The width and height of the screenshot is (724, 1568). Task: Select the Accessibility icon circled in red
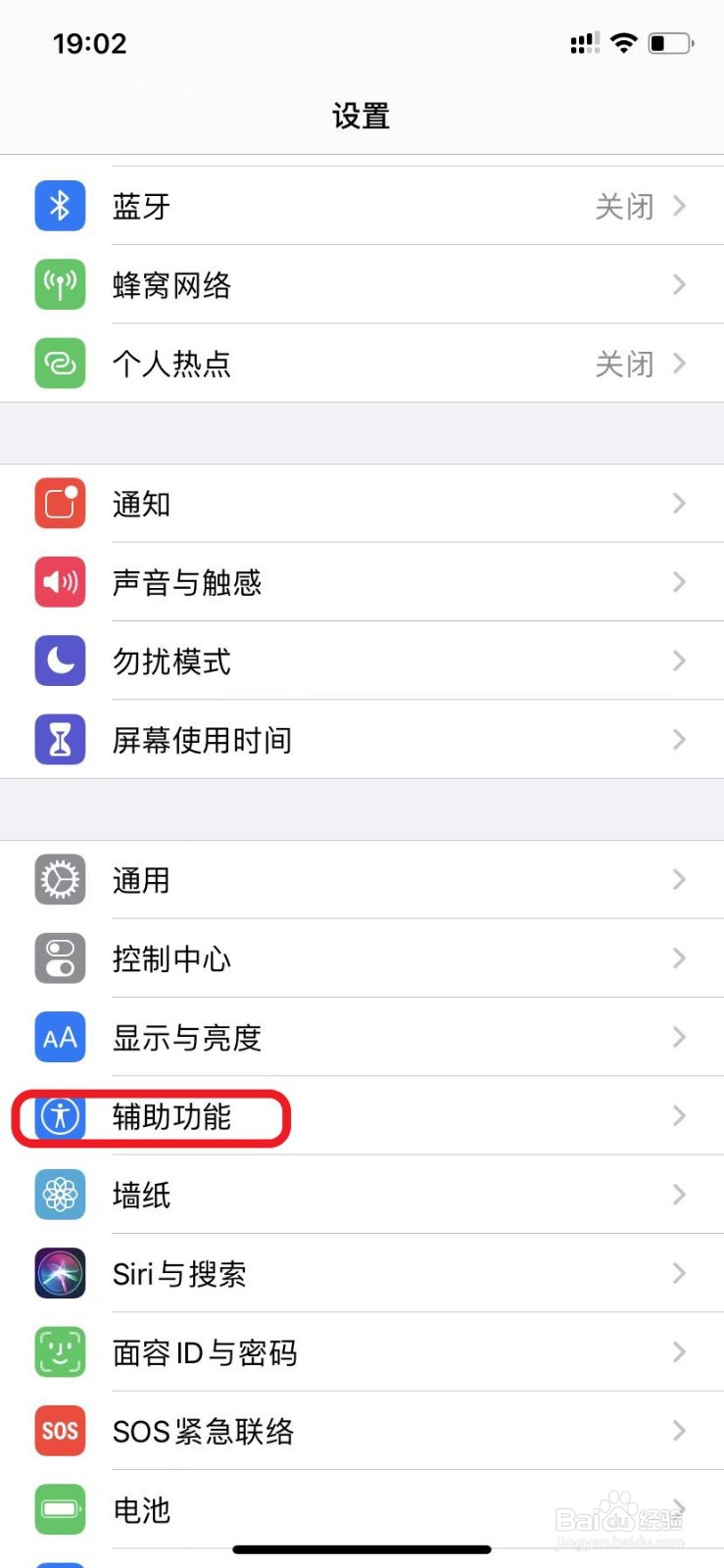click(x=60, y=1117)
